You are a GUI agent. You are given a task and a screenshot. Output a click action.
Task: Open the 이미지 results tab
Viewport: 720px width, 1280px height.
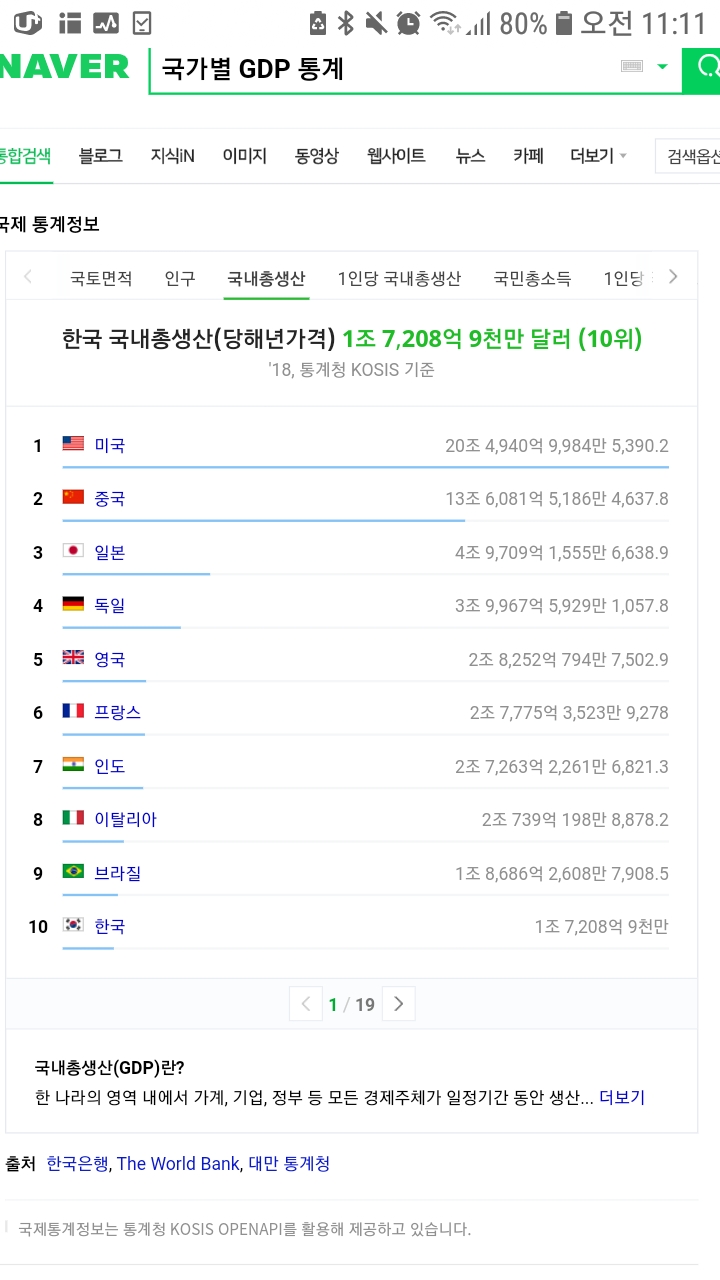tap(244, 156)
